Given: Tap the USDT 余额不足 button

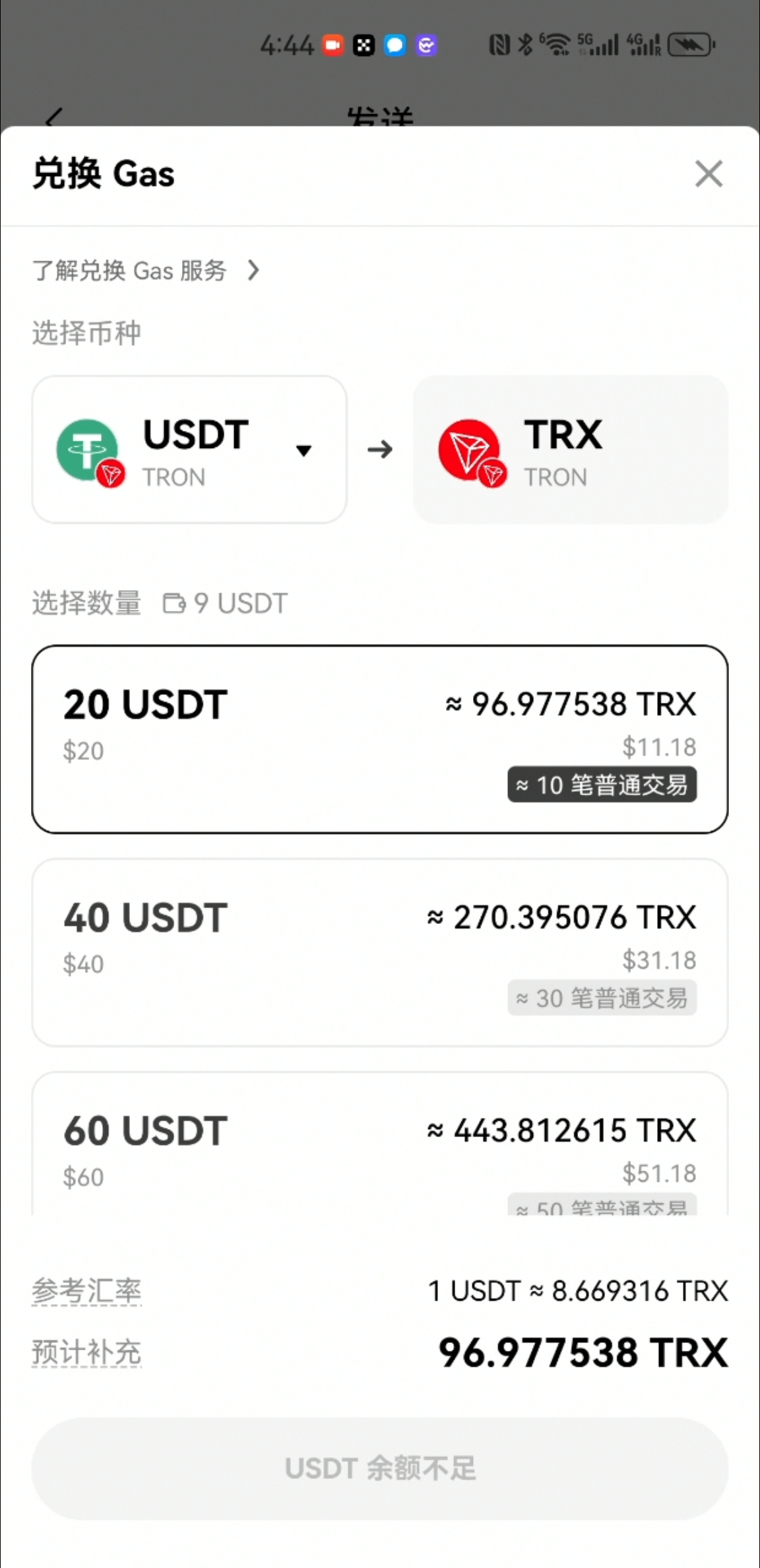Looking at the screenshot, I should click(x=380, y=1469).
